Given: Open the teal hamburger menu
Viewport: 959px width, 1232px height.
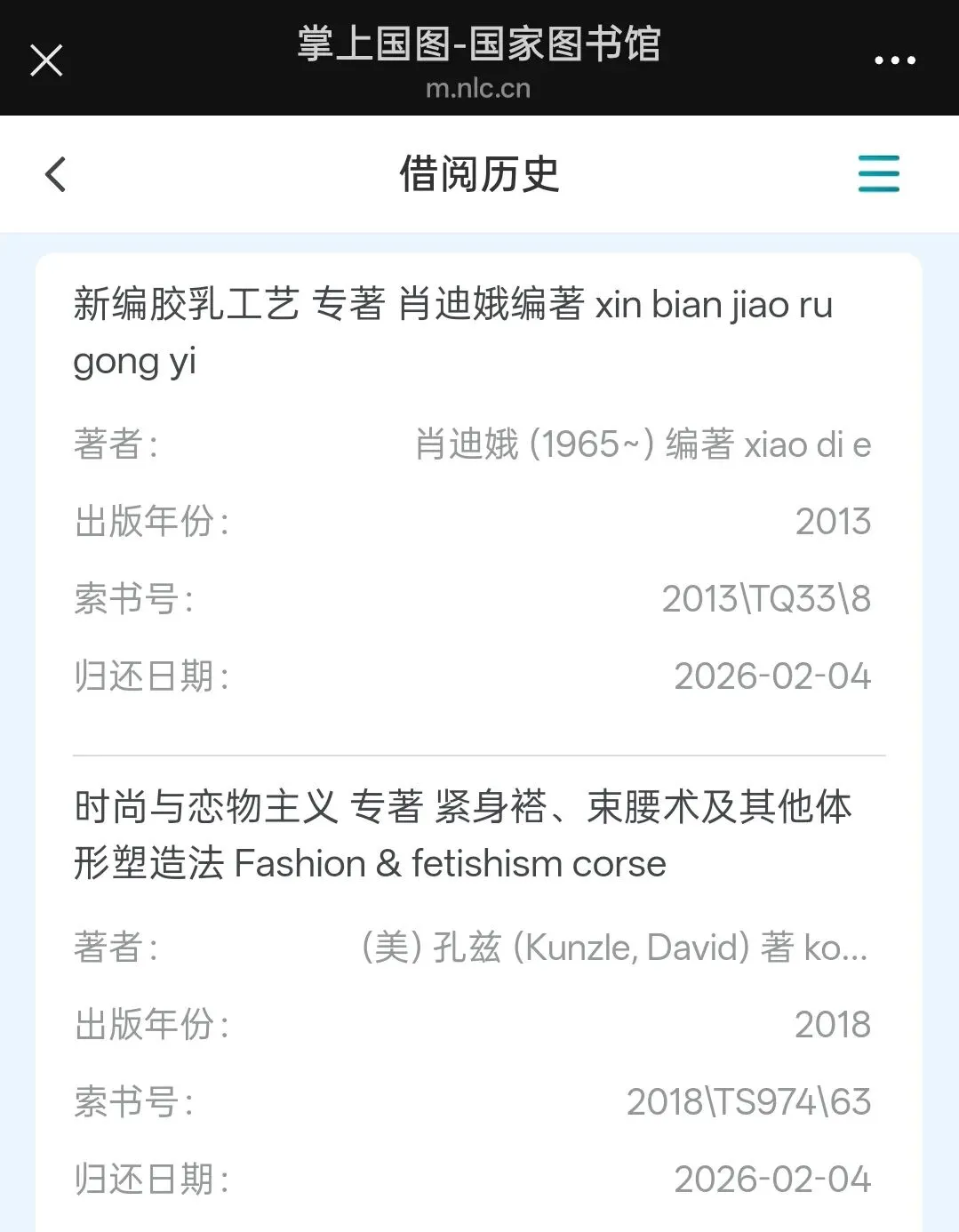Looking at the screenshot, I should (878, 173).
